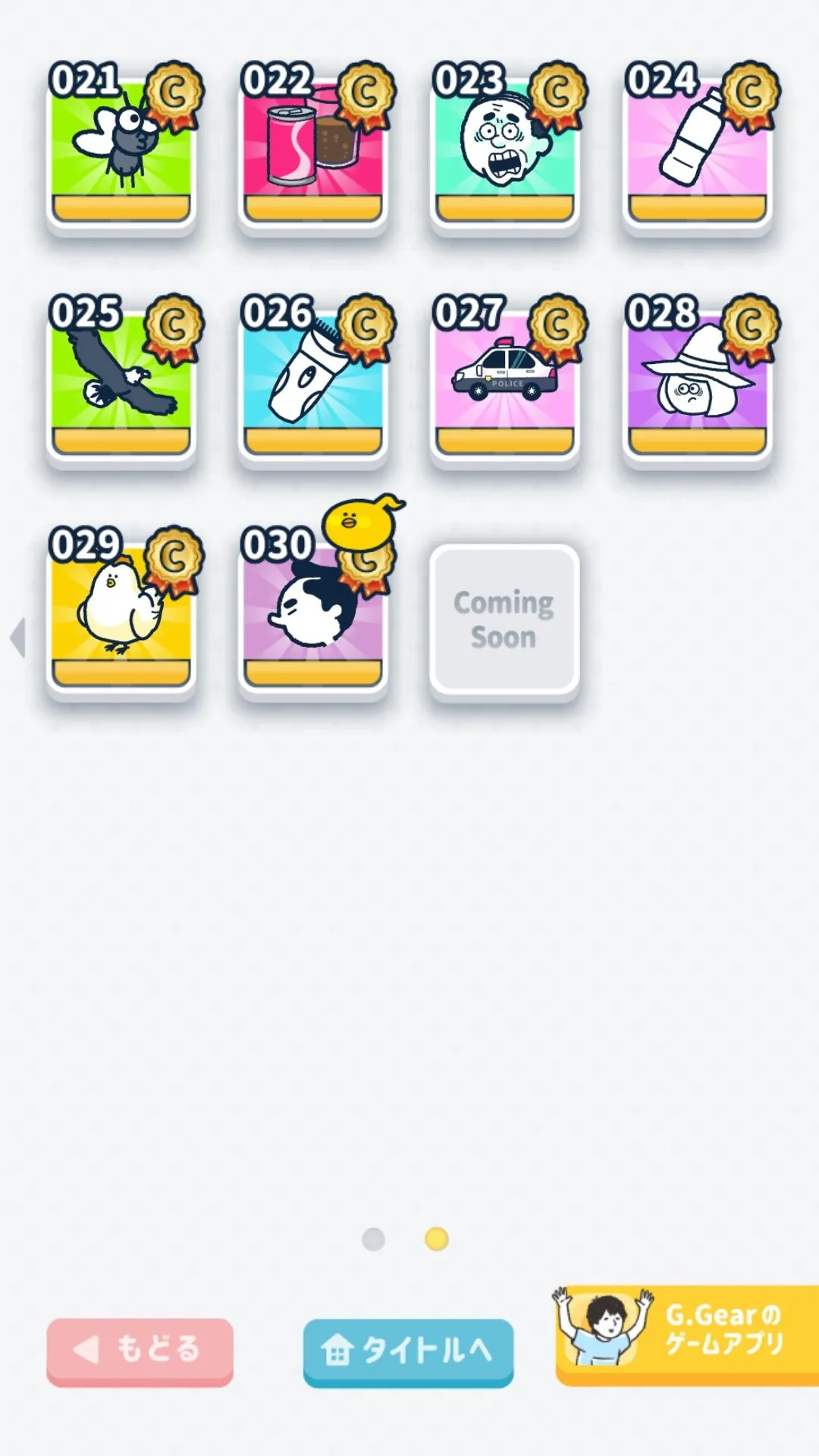This screenshot has width=819, height=1456.
Task: Jump to the first page indicator dot
Action: pos(373,1239)
